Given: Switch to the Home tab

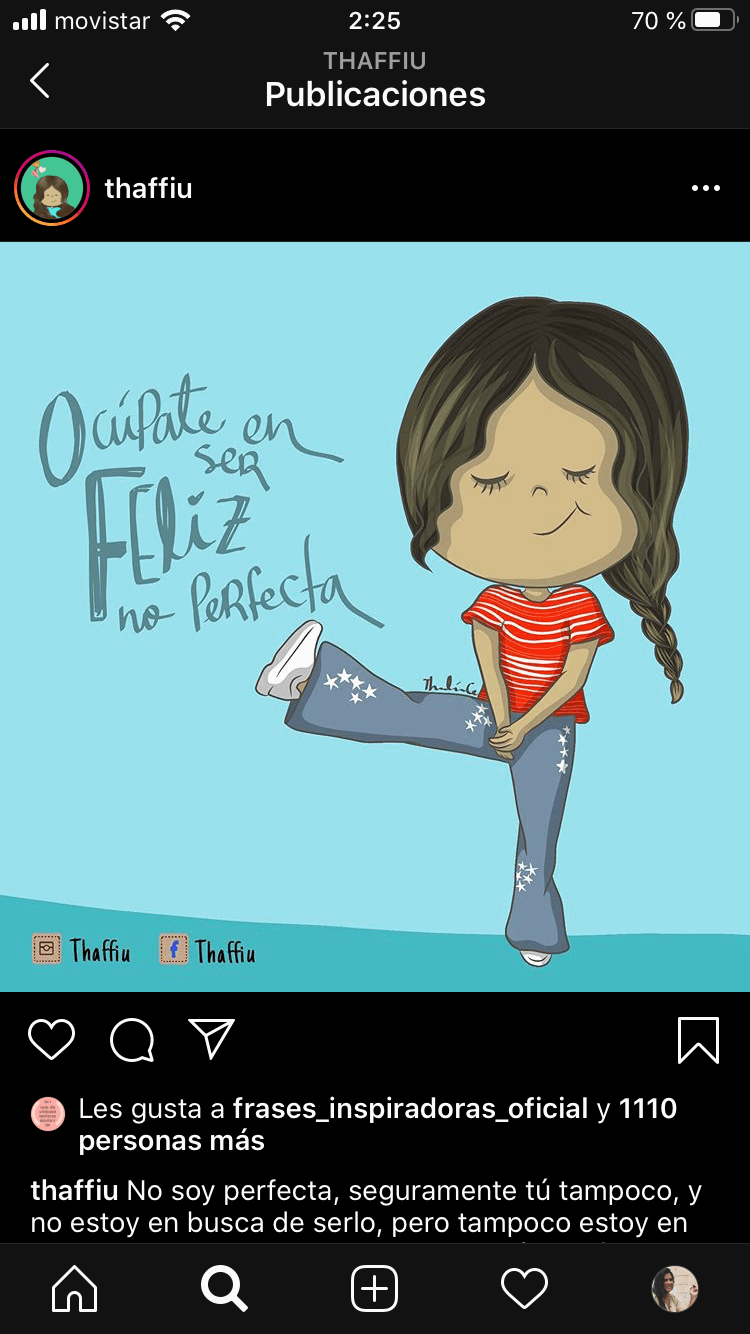Looking at the screenshot, I should [75, 1289].
